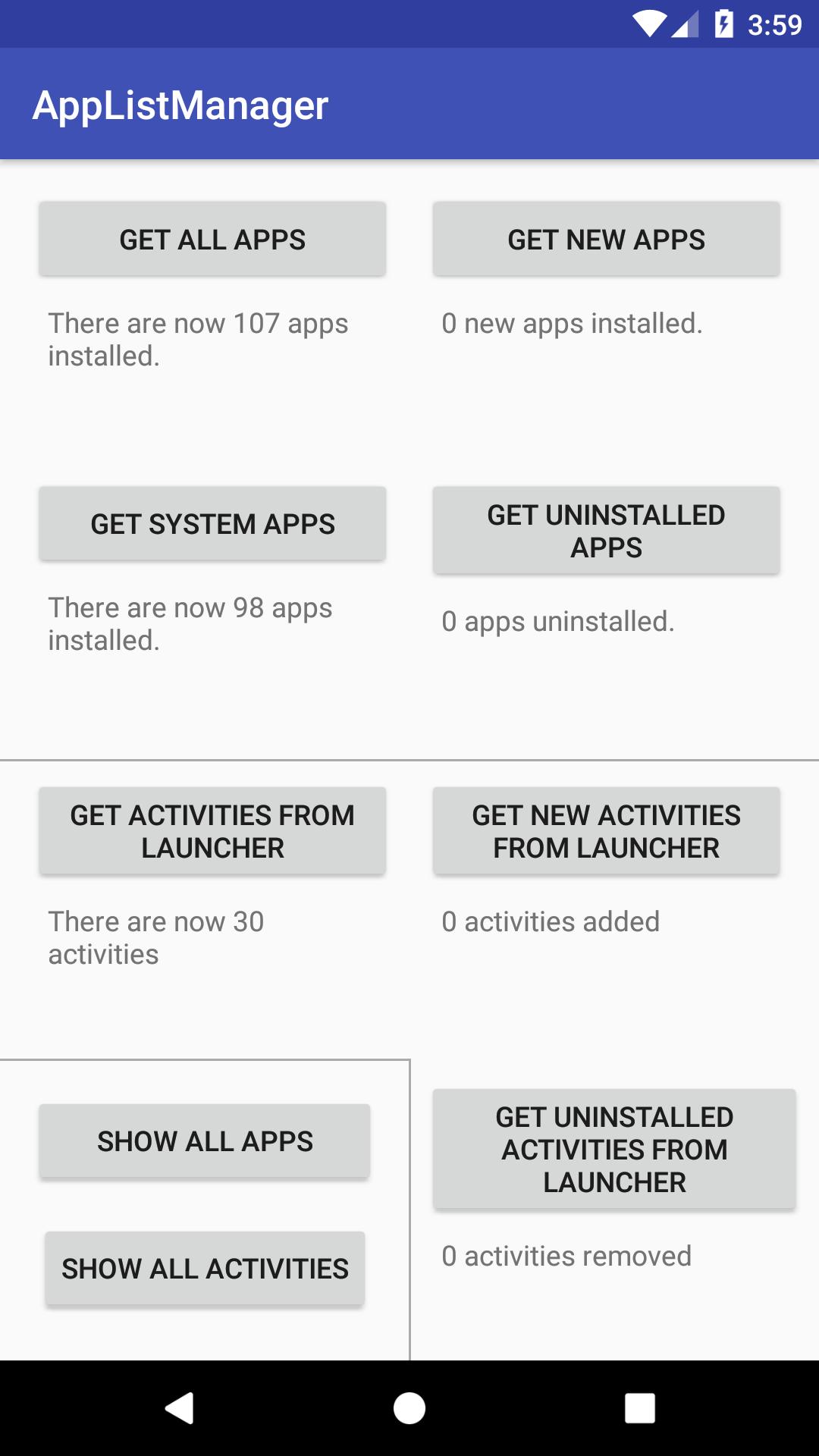Tap the Back navigation icon
819x1456 pixels.
(180, 1408)
